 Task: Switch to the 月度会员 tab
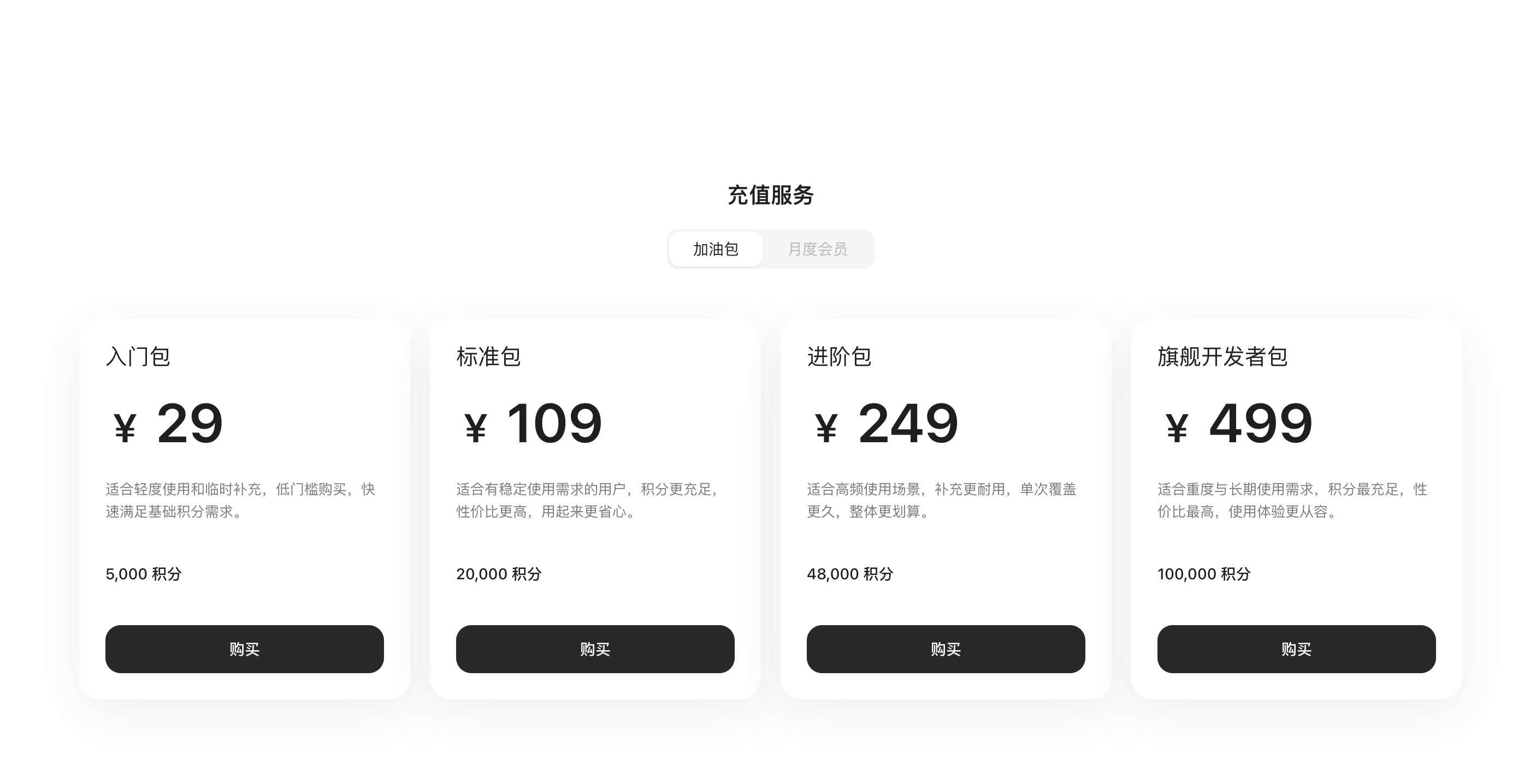coord(818,249)
